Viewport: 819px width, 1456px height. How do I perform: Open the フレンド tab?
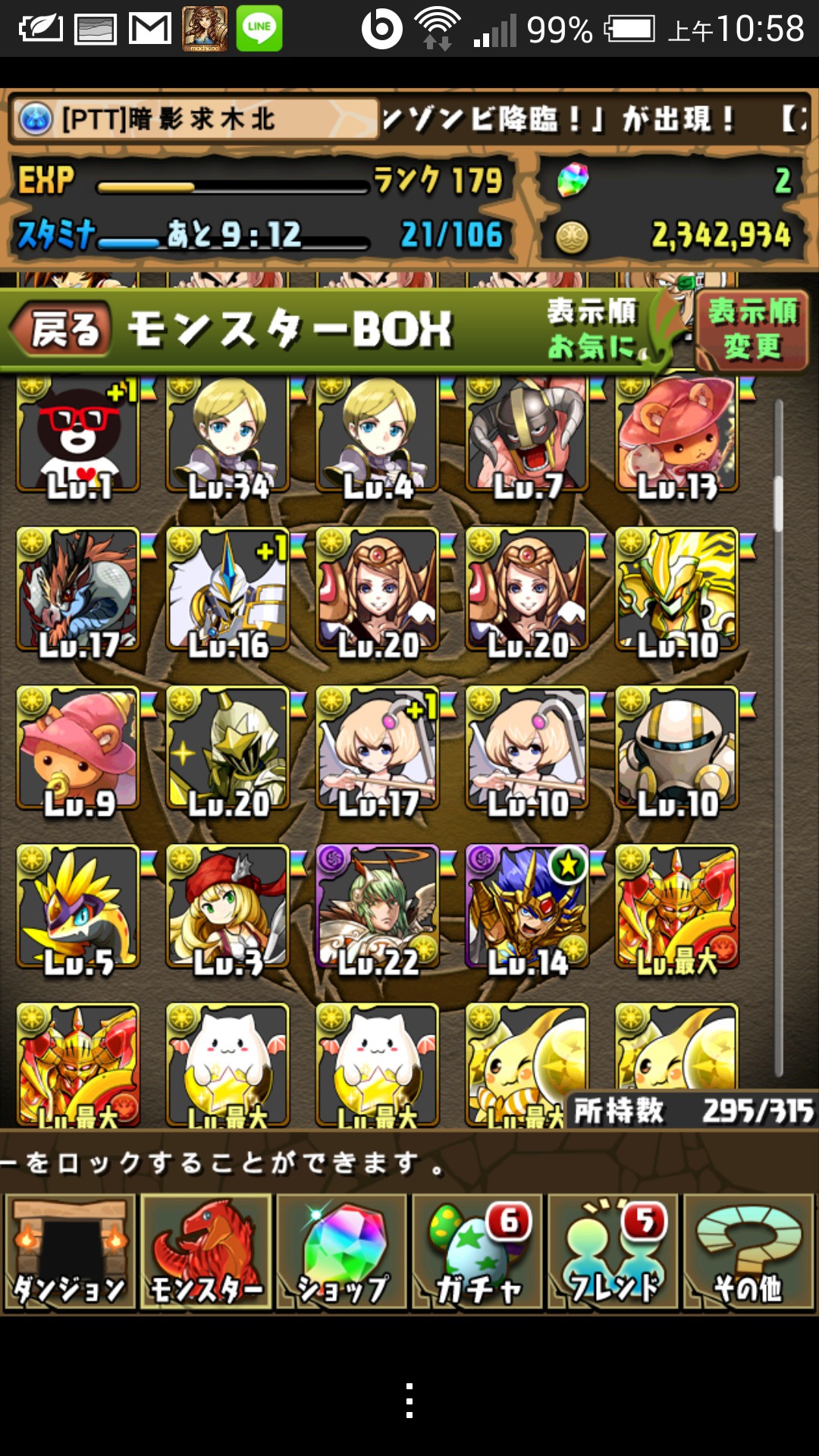coord(613,1252)
